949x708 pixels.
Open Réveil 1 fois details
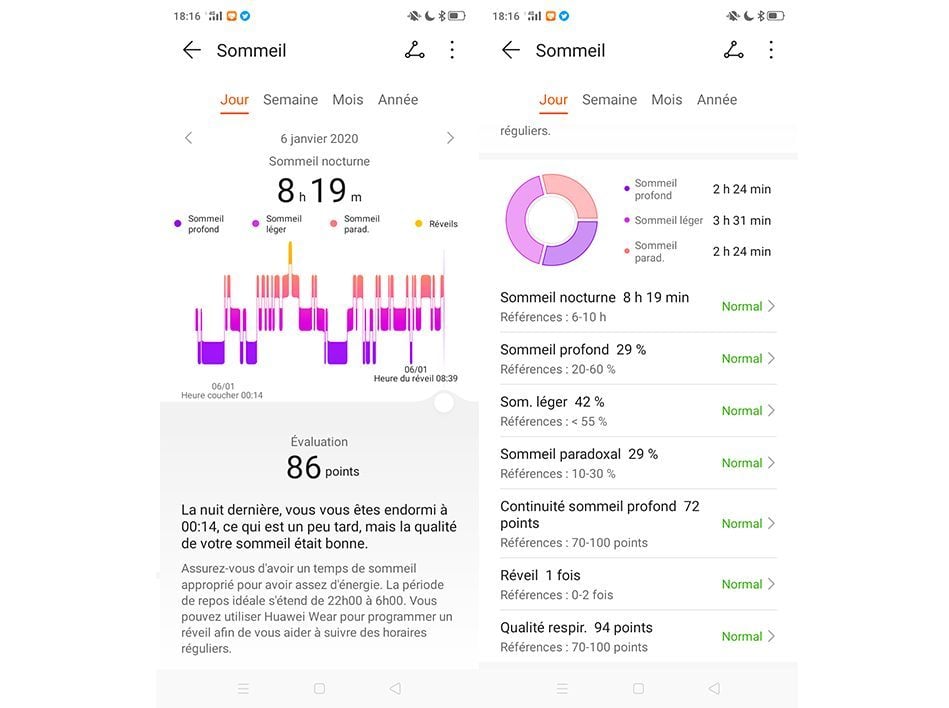tap(637, 584)
